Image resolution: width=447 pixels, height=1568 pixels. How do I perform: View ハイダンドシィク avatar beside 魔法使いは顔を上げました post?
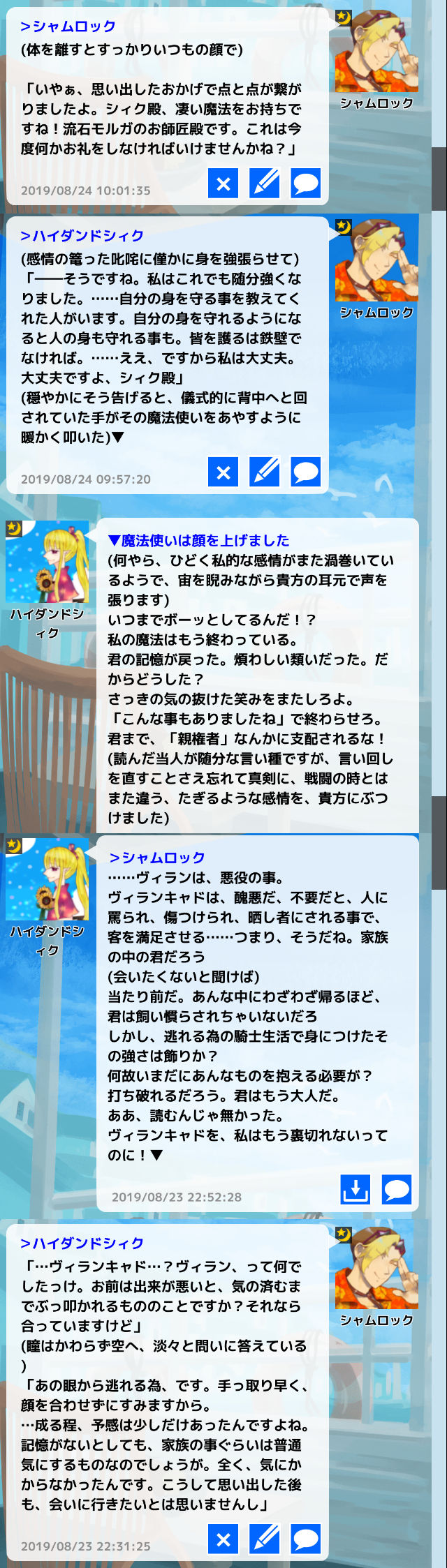[47, 562]
